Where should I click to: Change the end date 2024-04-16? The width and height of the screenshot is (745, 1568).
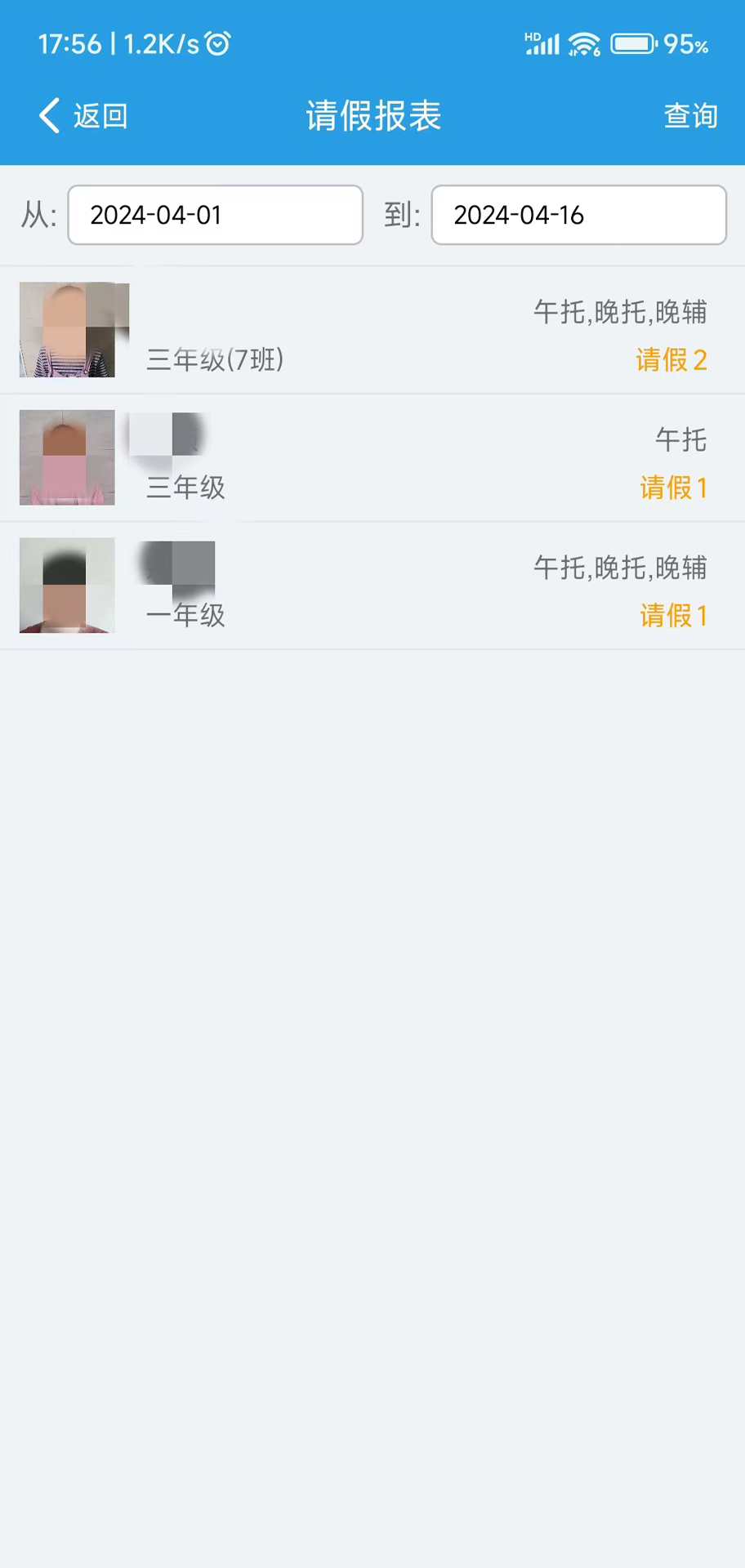point(578,215)
